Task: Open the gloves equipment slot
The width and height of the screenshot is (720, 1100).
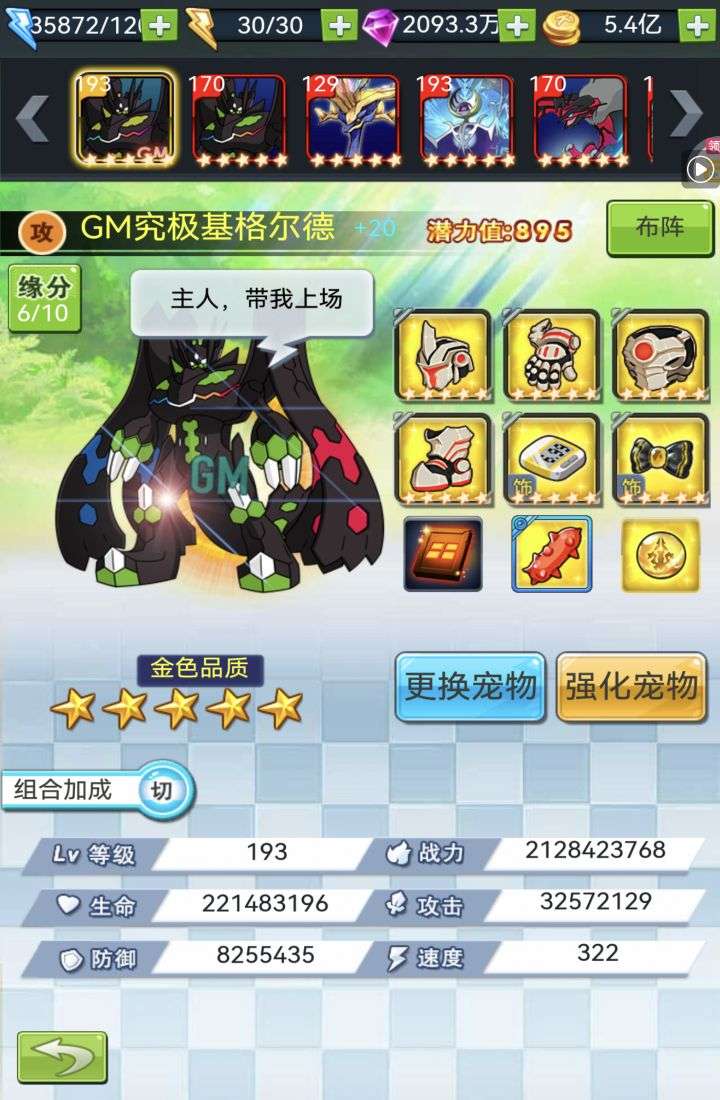Action: pos(552,355)
